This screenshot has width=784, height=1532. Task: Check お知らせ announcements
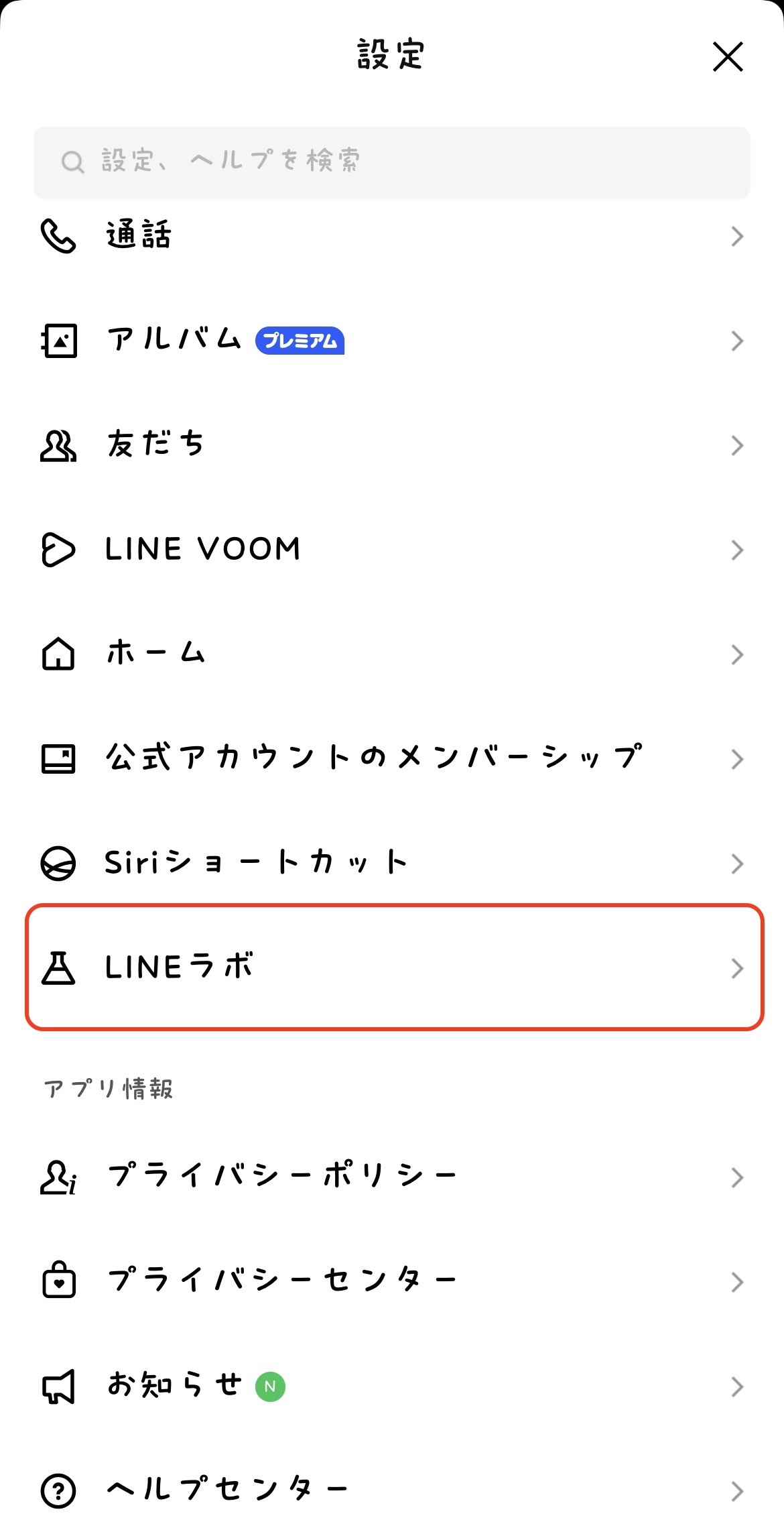391,1386
